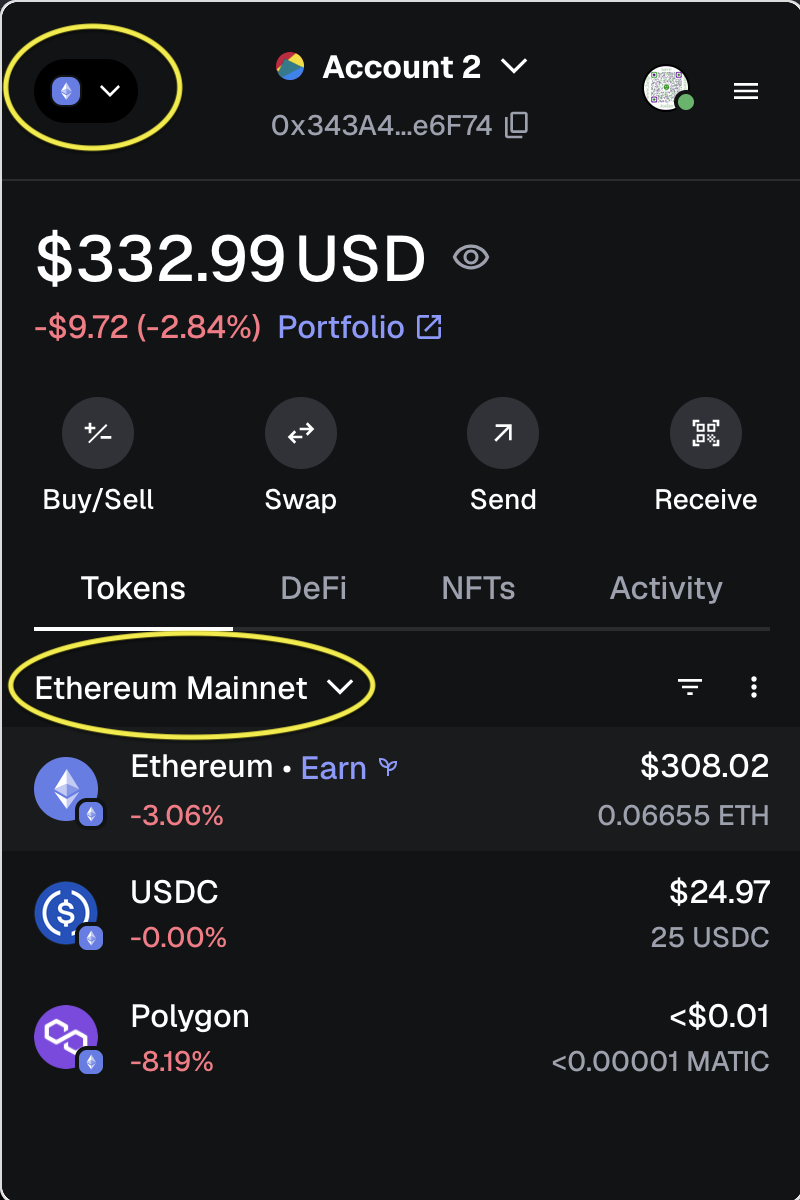Open the network selector in the header
The width and height of the screenshot is (800, 1200).
click(86, 91)
